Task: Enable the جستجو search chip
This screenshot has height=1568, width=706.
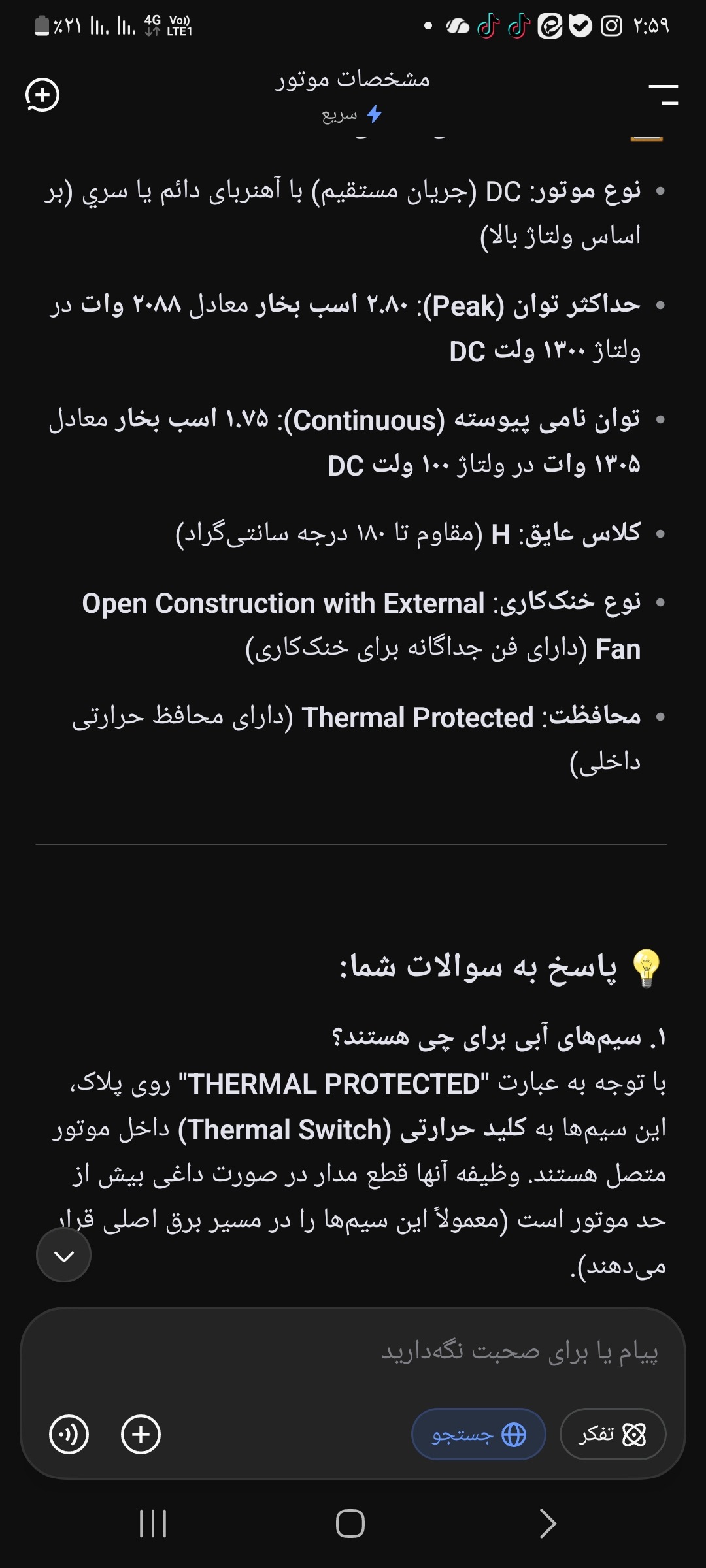Action: [479, 1434]
